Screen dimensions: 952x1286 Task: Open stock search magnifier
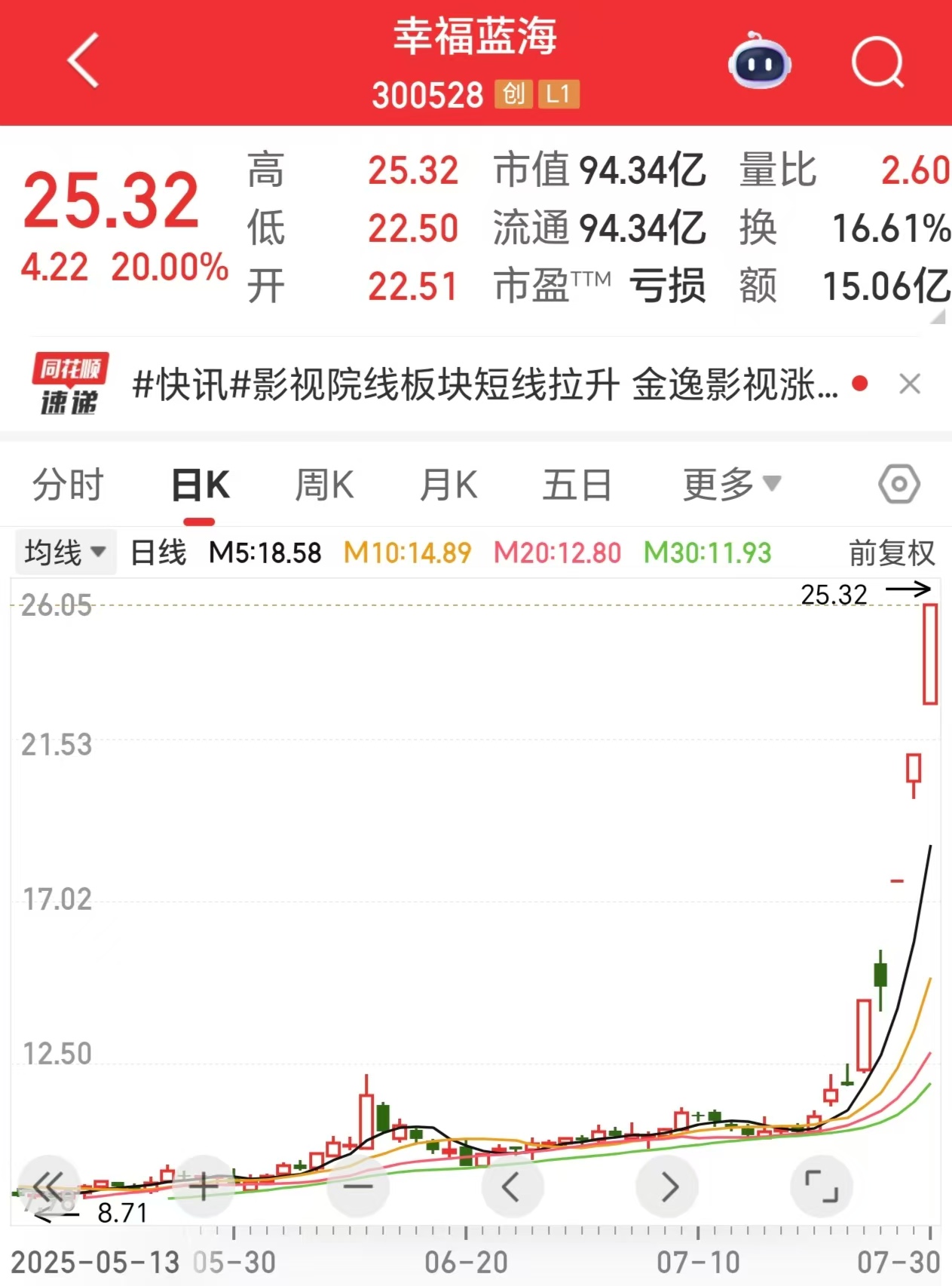[x=877, y=63]
